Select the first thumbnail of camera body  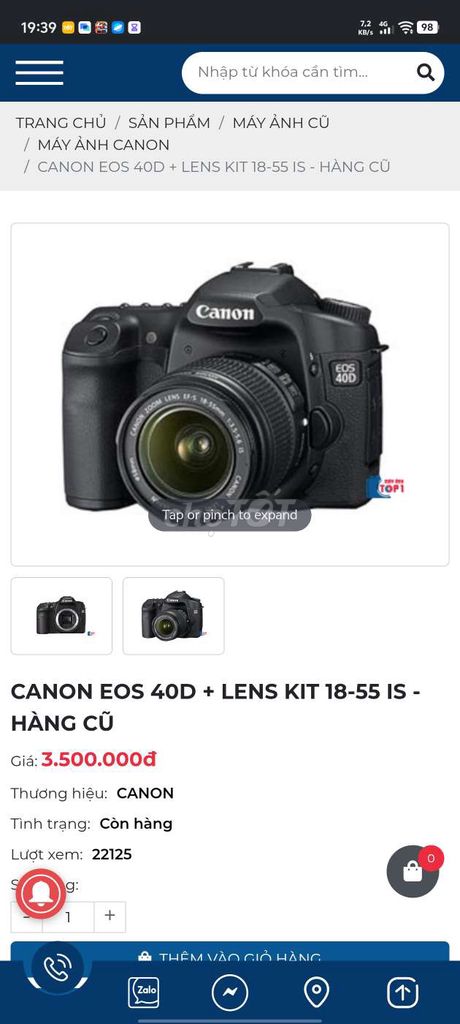point(61,616)
